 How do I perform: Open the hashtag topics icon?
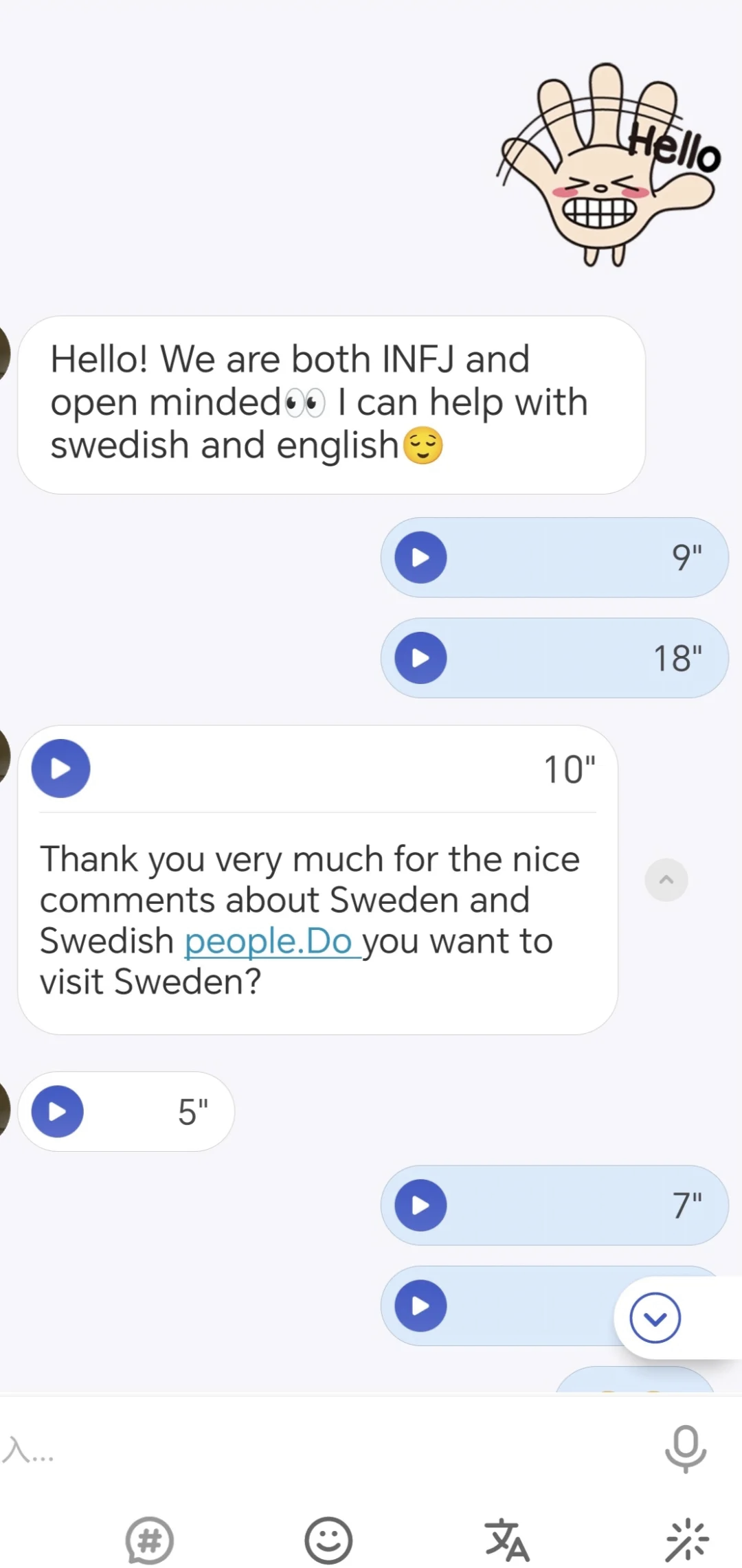pos(150,1539)
